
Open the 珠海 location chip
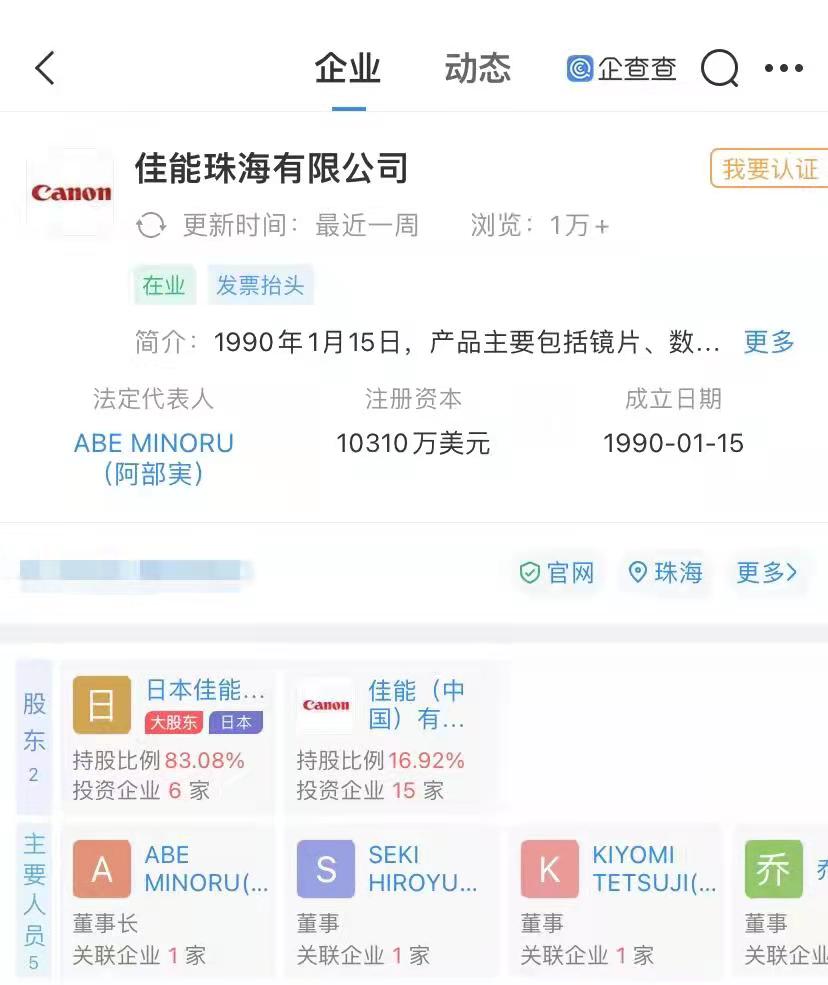666,573
